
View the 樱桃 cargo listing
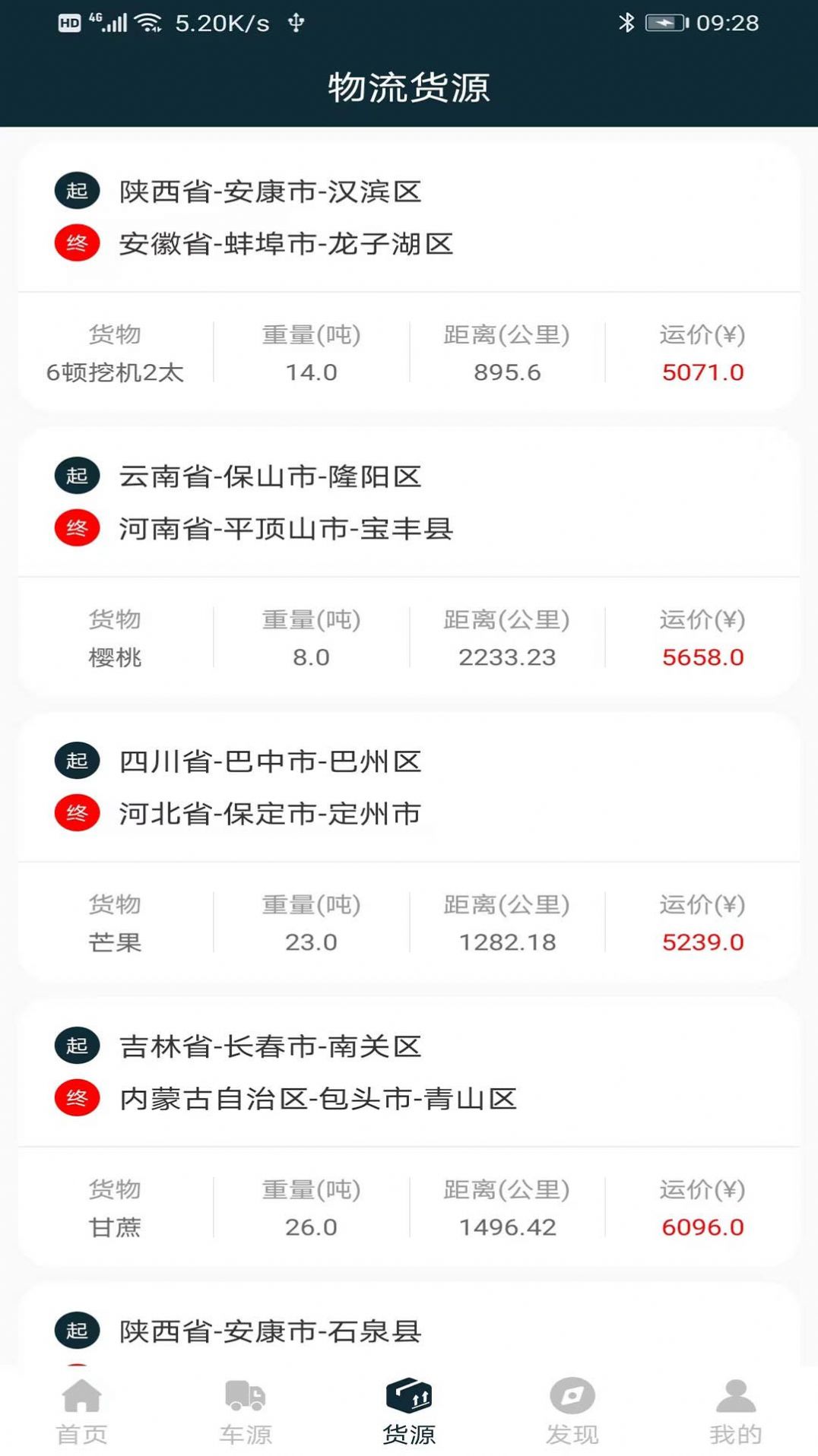coord(409,562)
